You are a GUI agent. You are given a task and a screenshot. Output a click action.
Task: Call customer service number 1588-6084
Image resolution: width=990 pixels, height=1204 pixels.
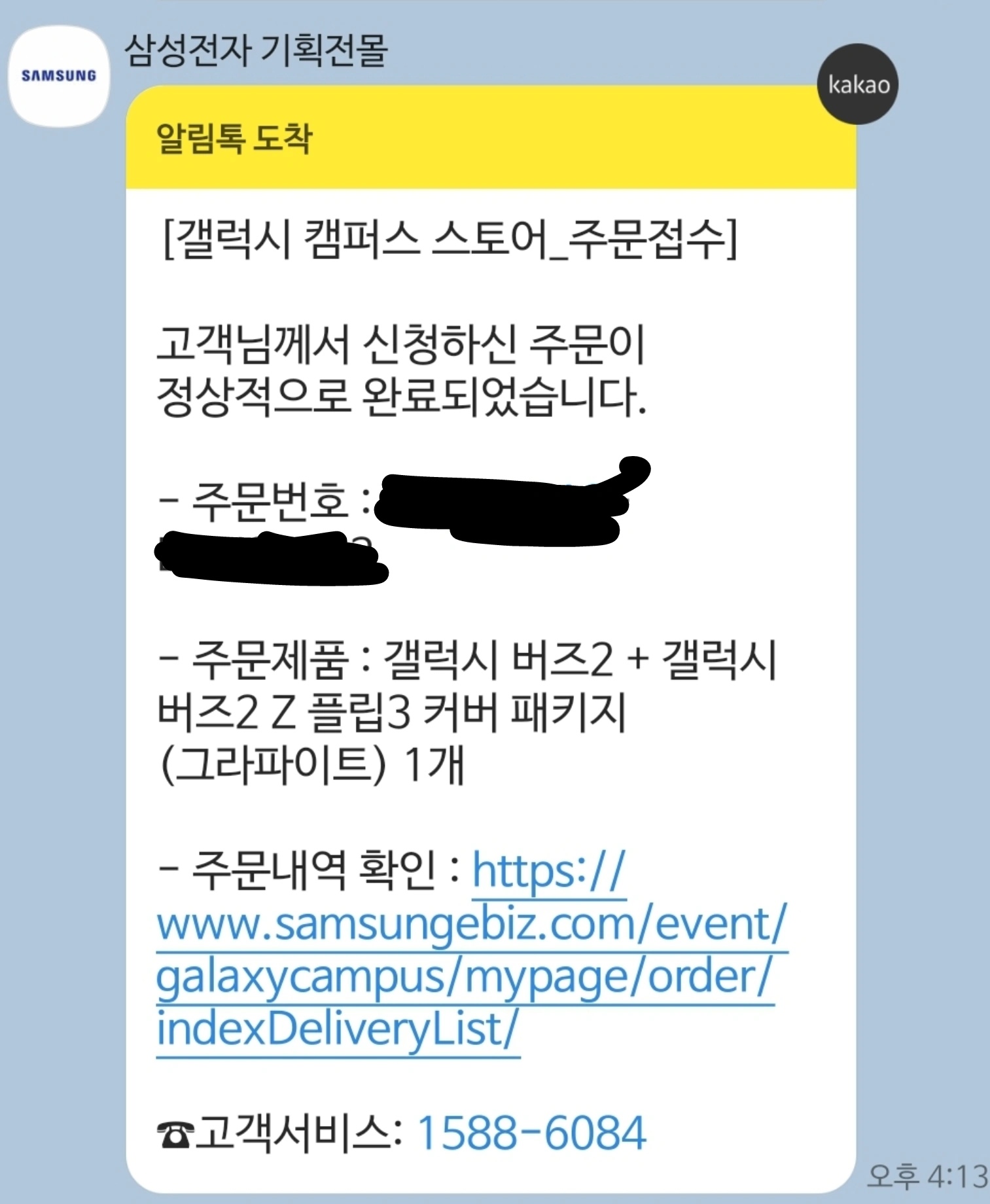(531, 1133)
